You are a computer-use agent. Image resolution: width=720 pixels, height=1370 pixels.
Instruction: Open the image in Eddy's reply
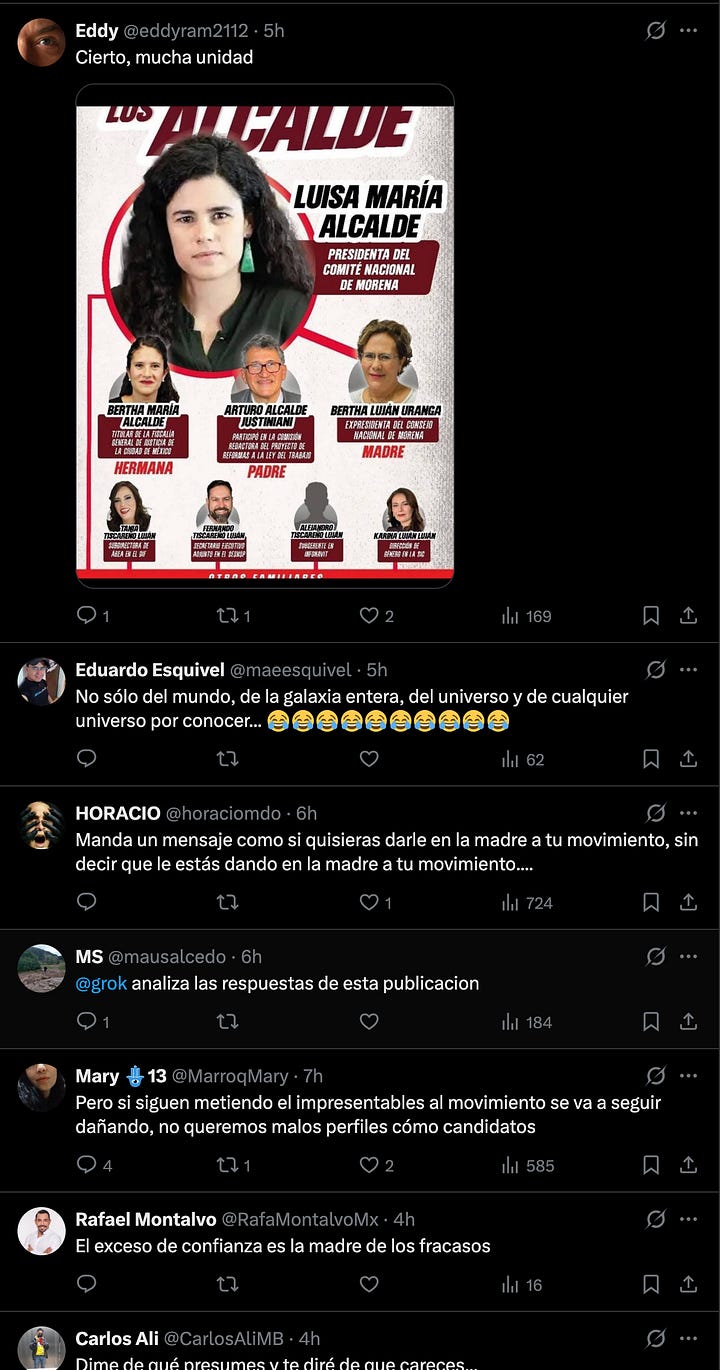[x=265, y=335]
